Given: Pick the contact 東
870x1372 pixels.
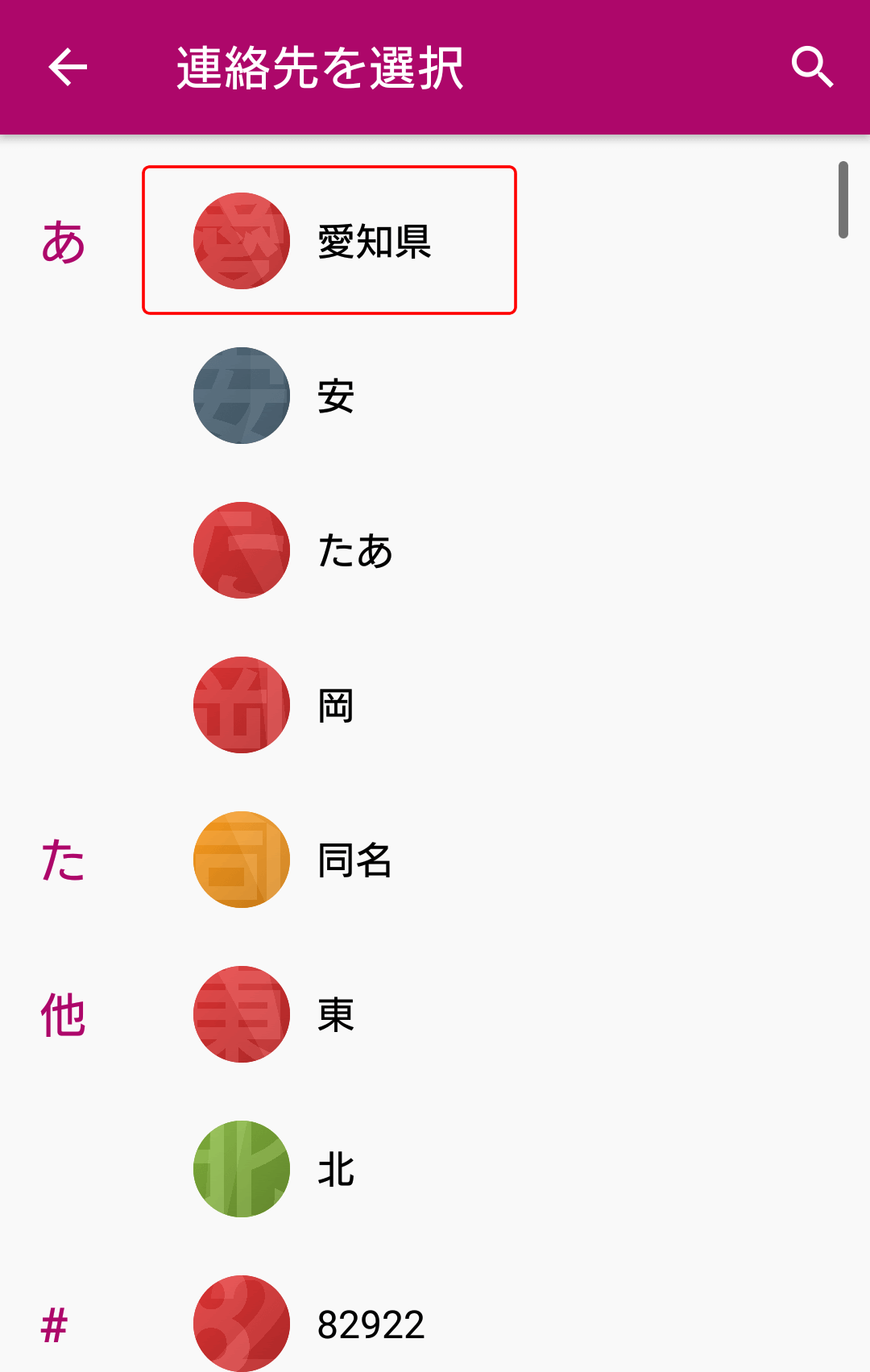Looking at the screenshot, I should coord(336,1015).
